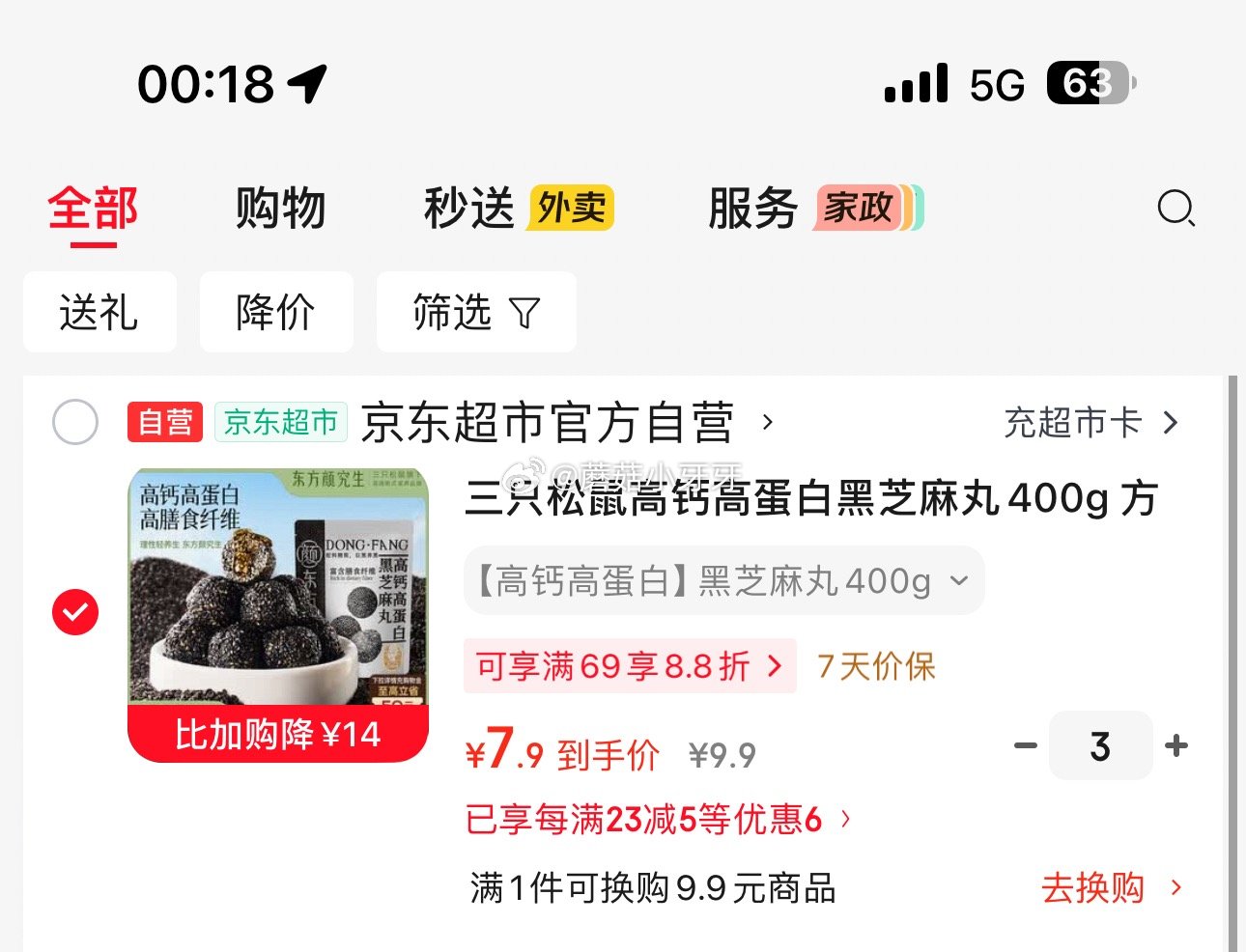This screenshot has width=1246, height=952.
Task: Switch to the 购物 tab
Action: click(x=280, y=209)
